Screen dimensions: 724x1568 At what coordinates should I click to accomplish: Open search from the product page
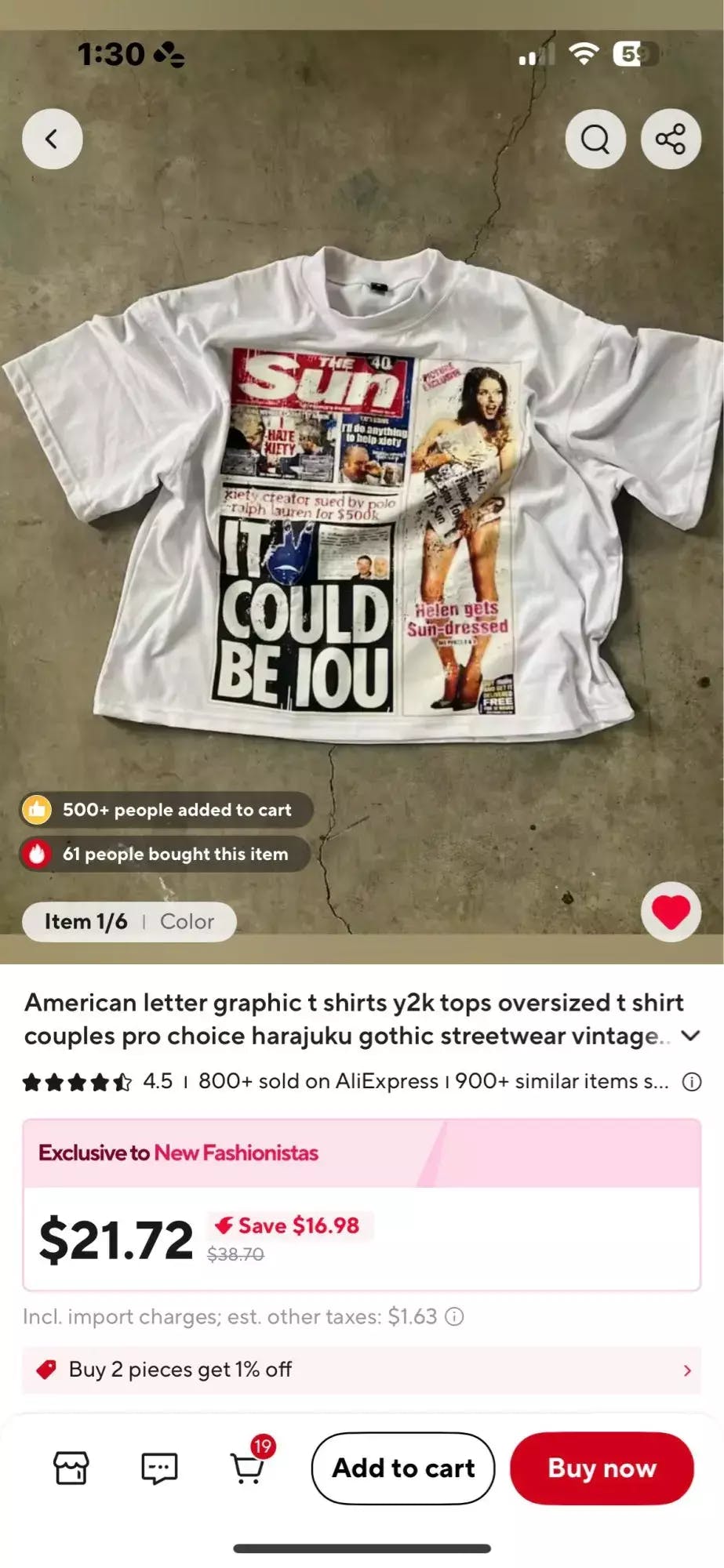tap(595, 140)
